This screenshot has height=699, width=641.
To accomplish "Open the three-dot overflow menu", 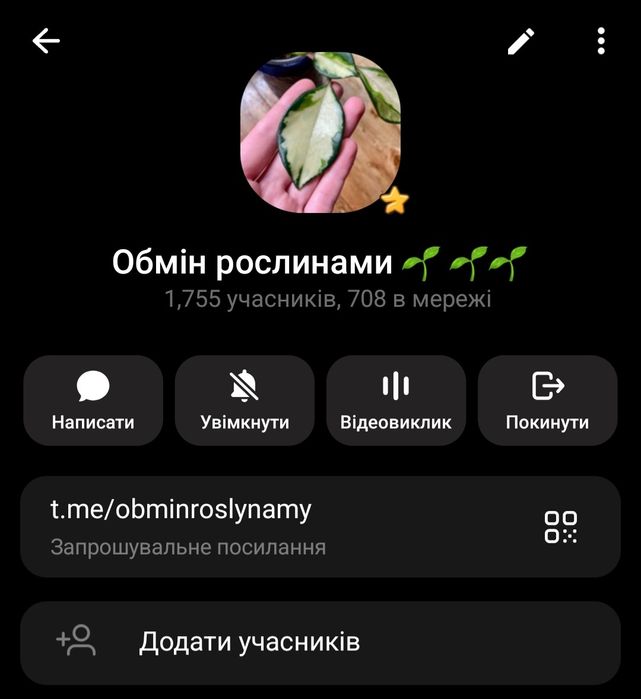I will click(600, 41).
